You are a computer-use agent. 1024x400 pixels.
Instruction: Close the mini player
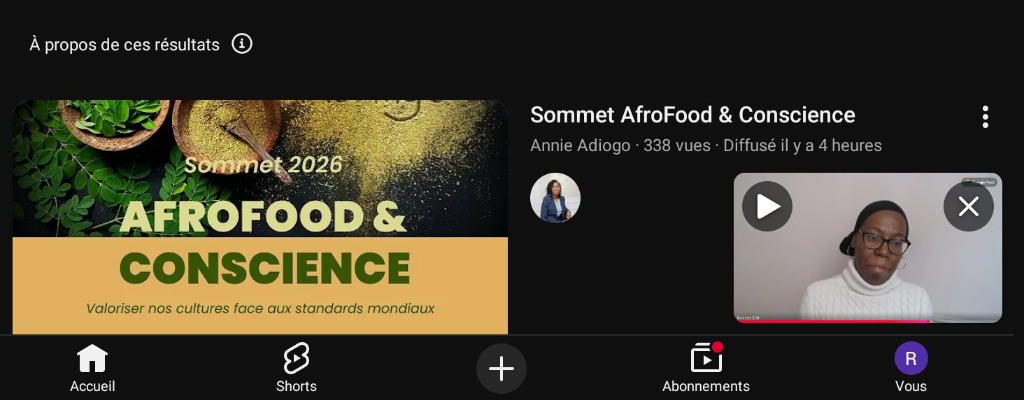coord(968,207)
